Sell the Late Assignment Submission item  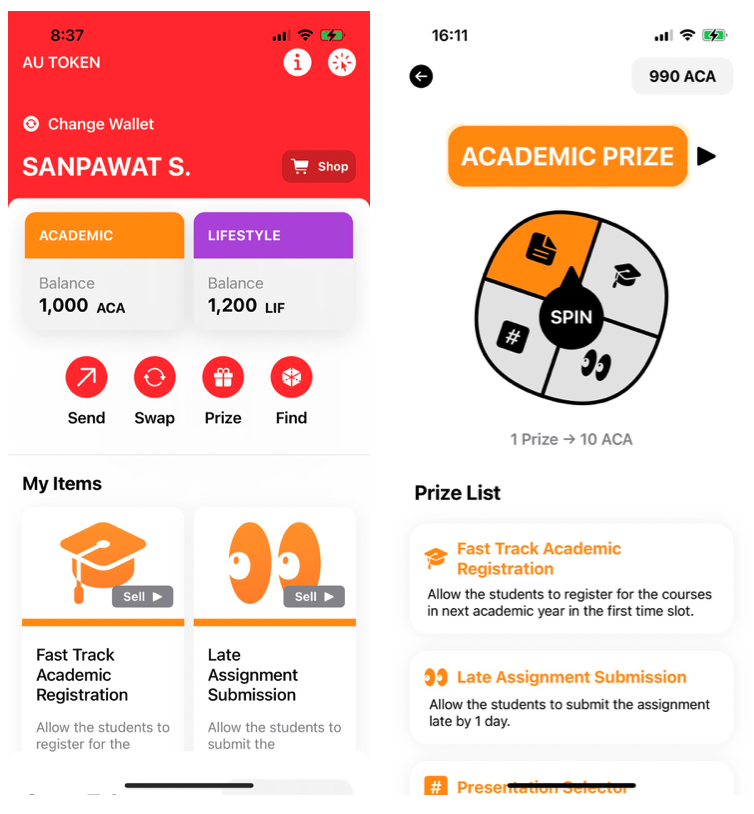click(x=314, y=597)
